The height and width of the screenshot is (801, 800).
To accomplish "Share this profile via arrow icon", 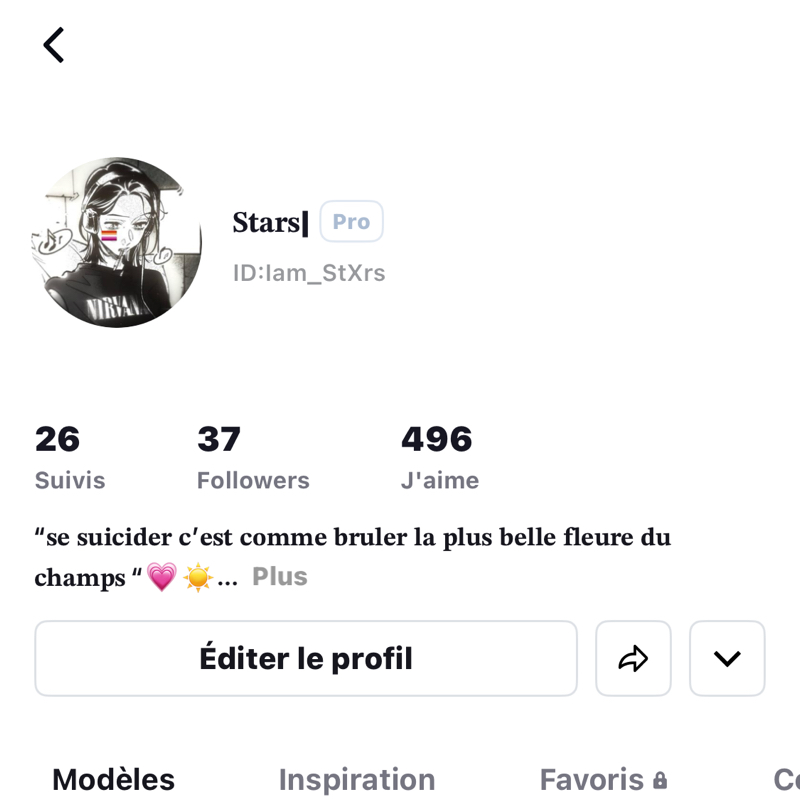I will click(633, 658).
